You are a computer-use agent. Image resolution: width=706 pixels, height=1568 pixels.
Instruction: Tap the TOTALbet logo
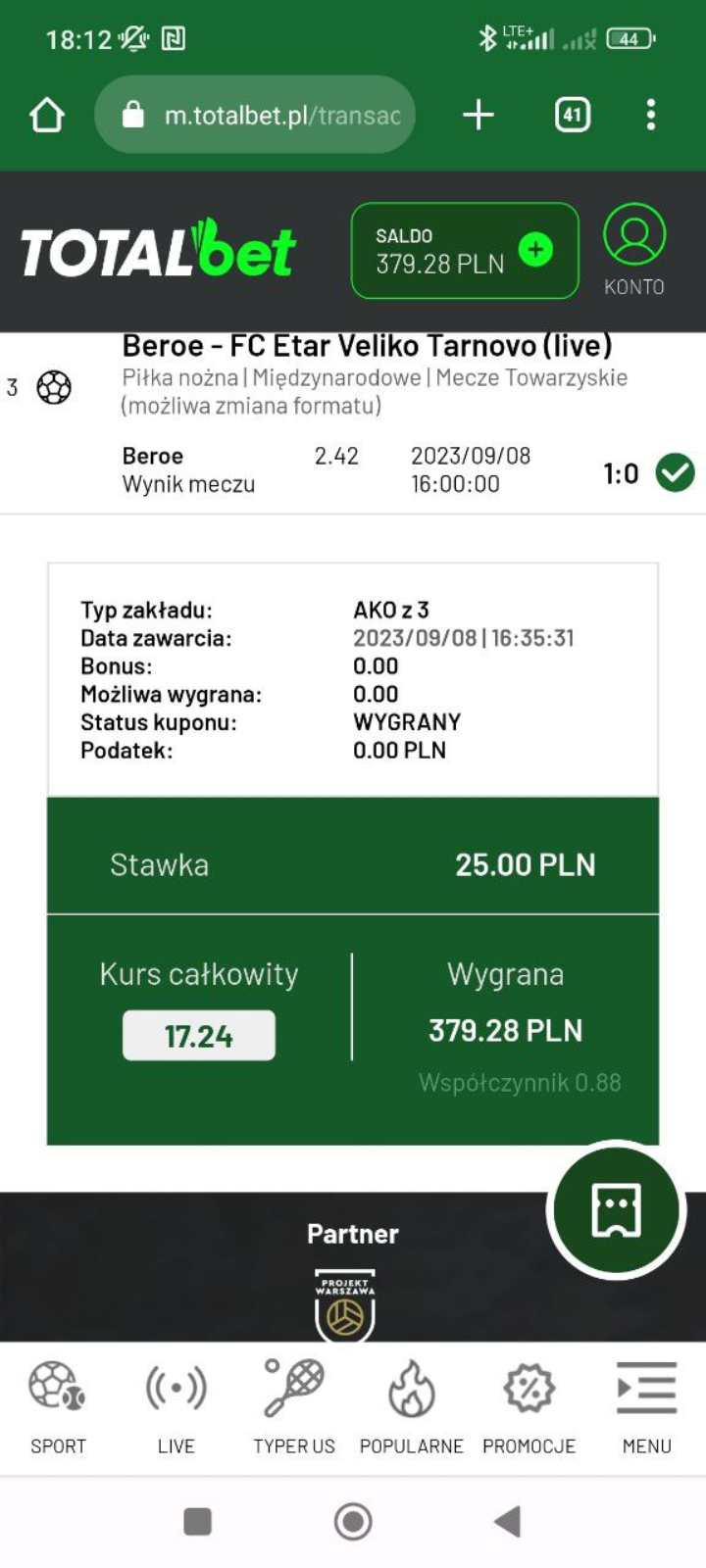[x=158, y=250]
